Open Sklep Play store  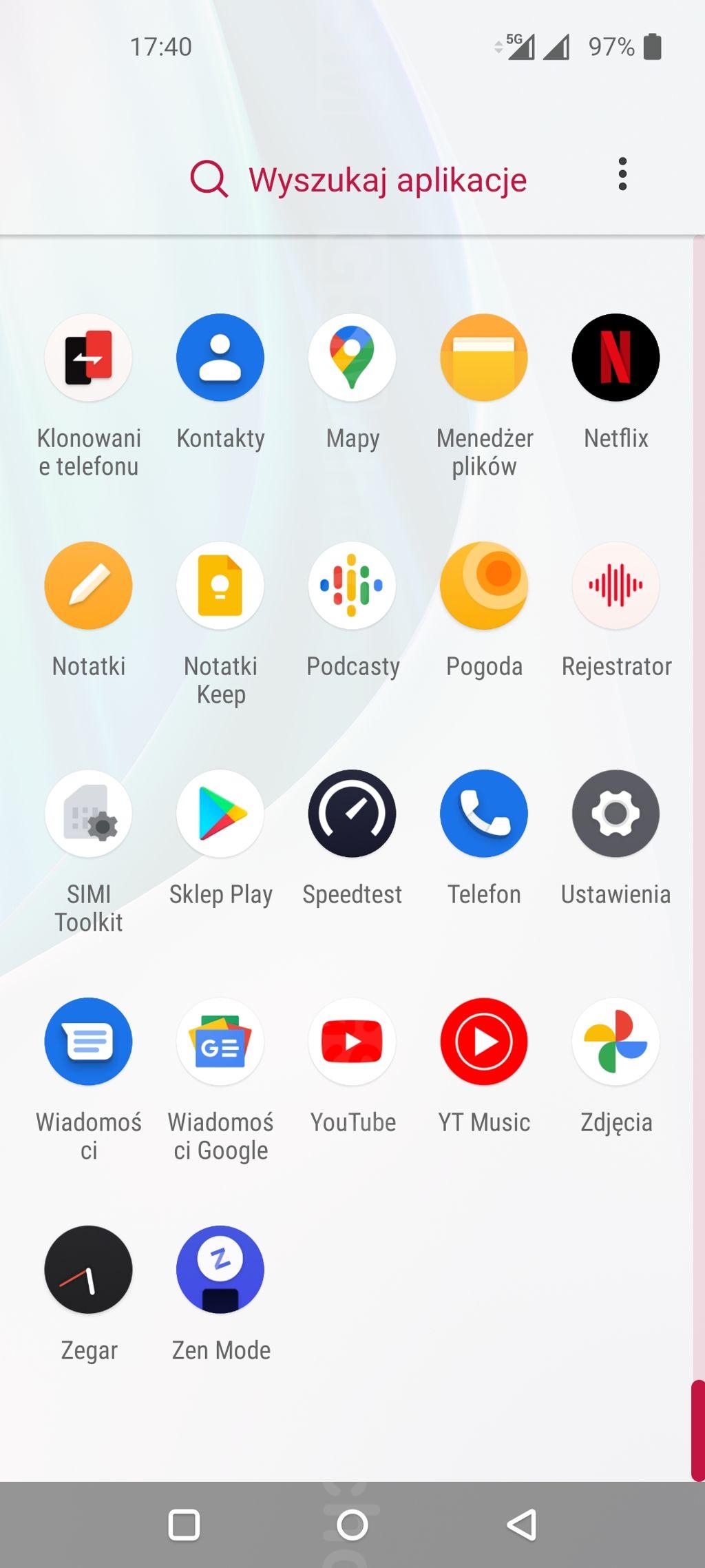(220, 814)
